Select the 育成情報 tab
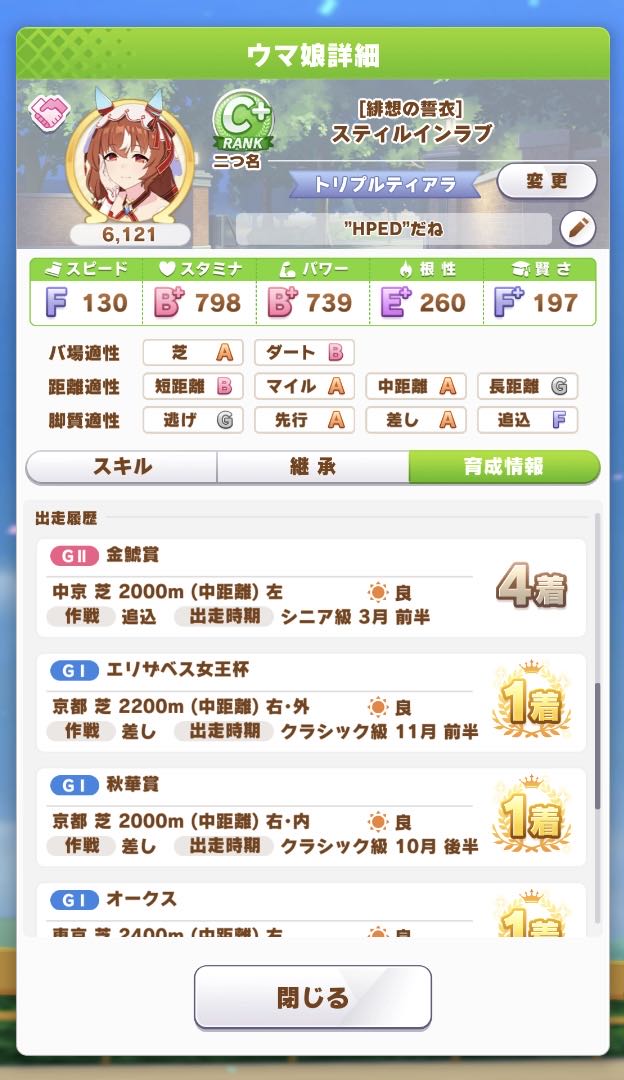624x1080 pixels. 504,467
